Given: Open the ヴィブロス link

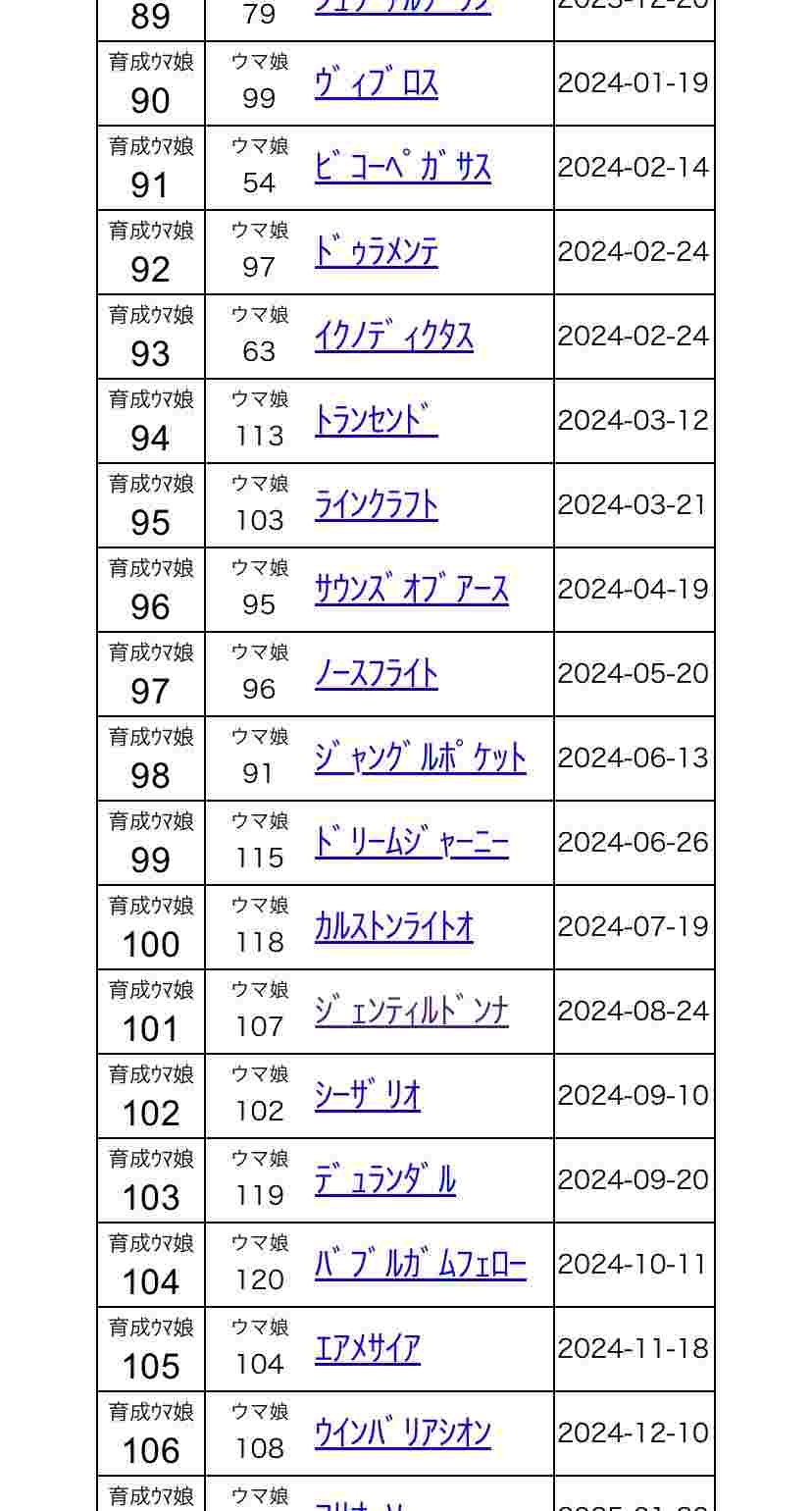Looking at the screenshot, I should pos(376,84).
